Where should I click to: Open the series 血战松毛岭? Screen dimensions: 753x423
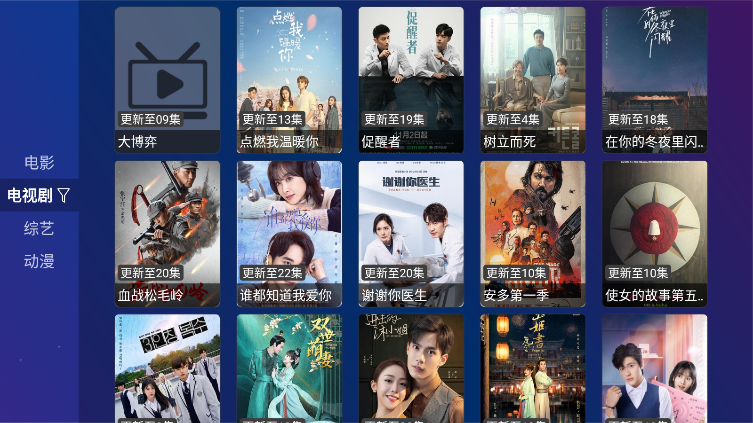167,234
